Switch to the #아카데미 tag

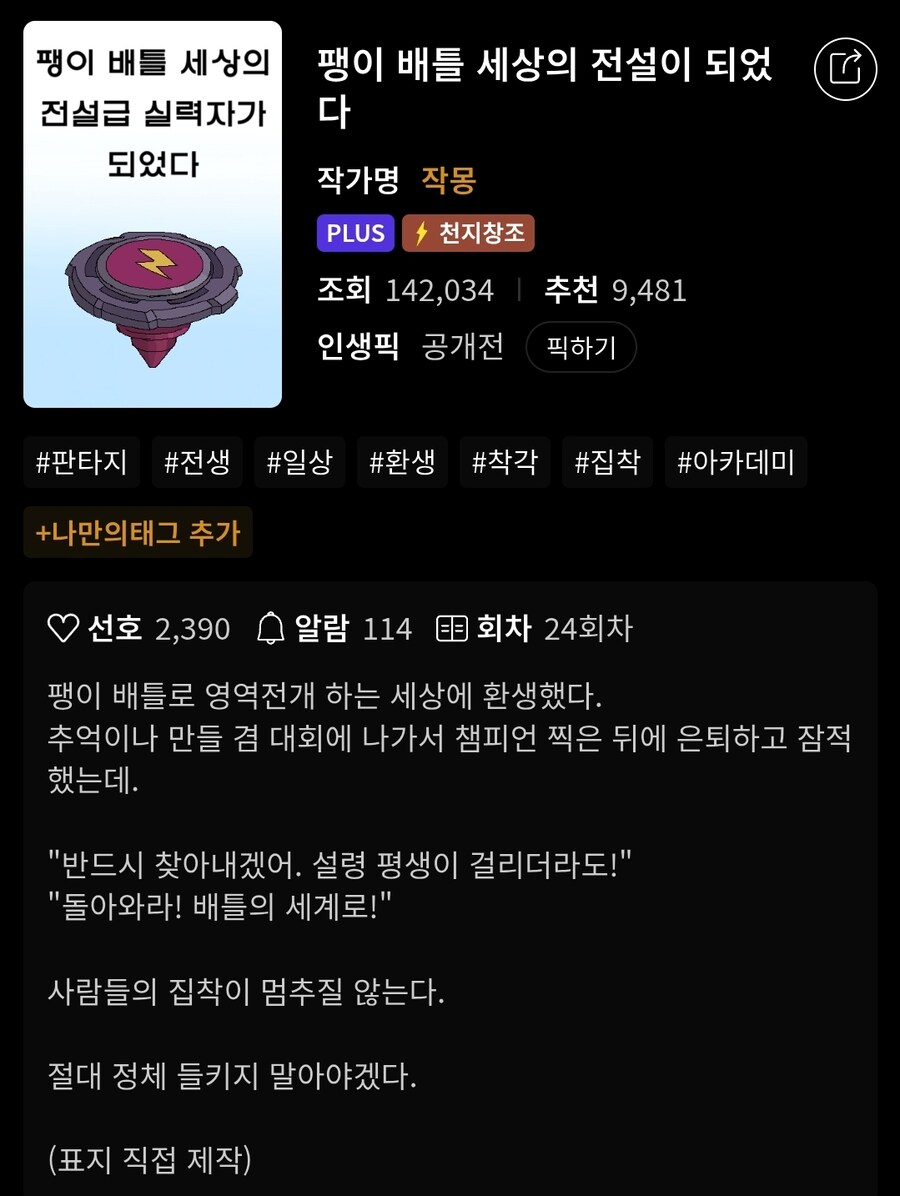pyautogui.click(x=735, y=462)
